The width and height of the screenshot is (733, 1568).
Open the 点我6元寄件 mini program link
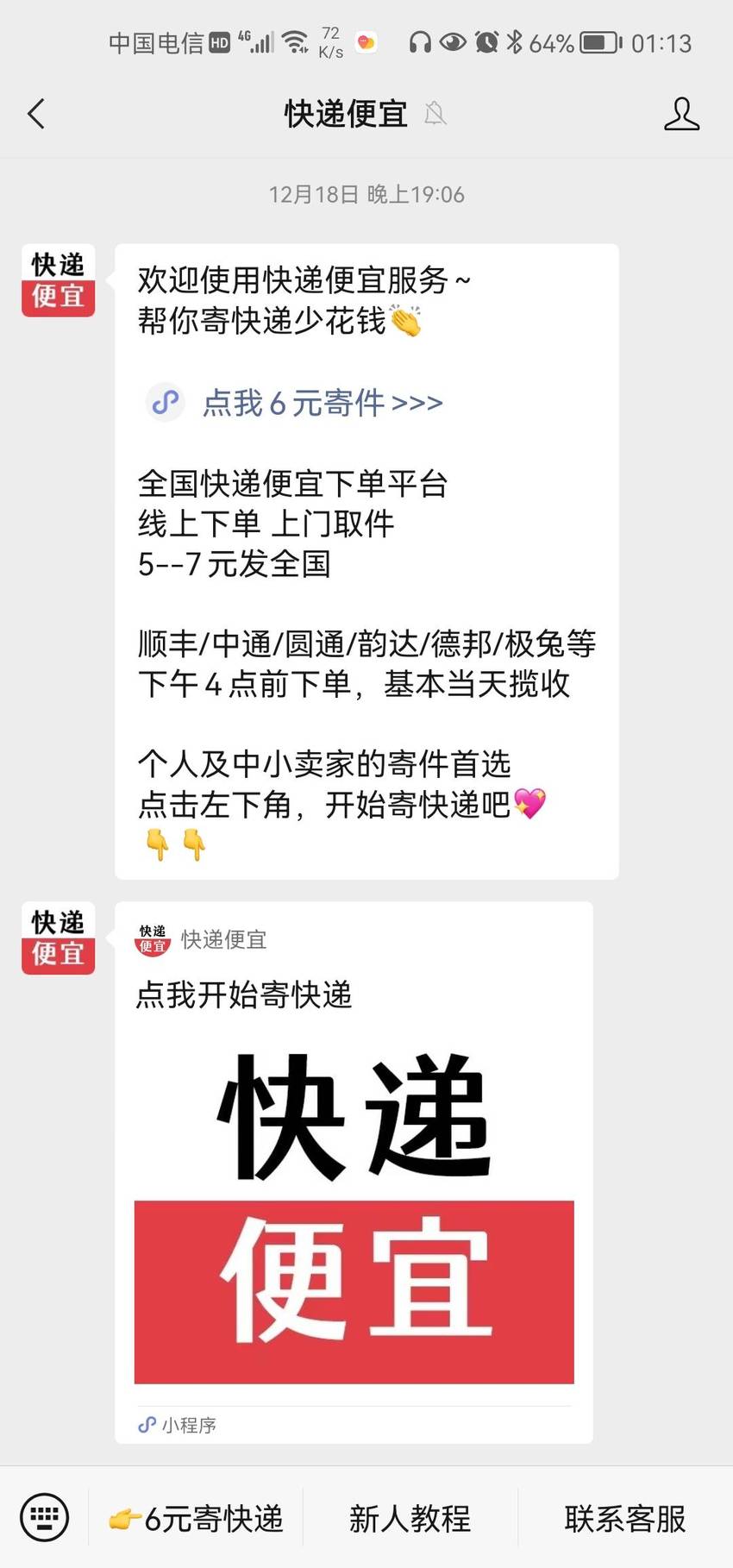coord(295,403)
